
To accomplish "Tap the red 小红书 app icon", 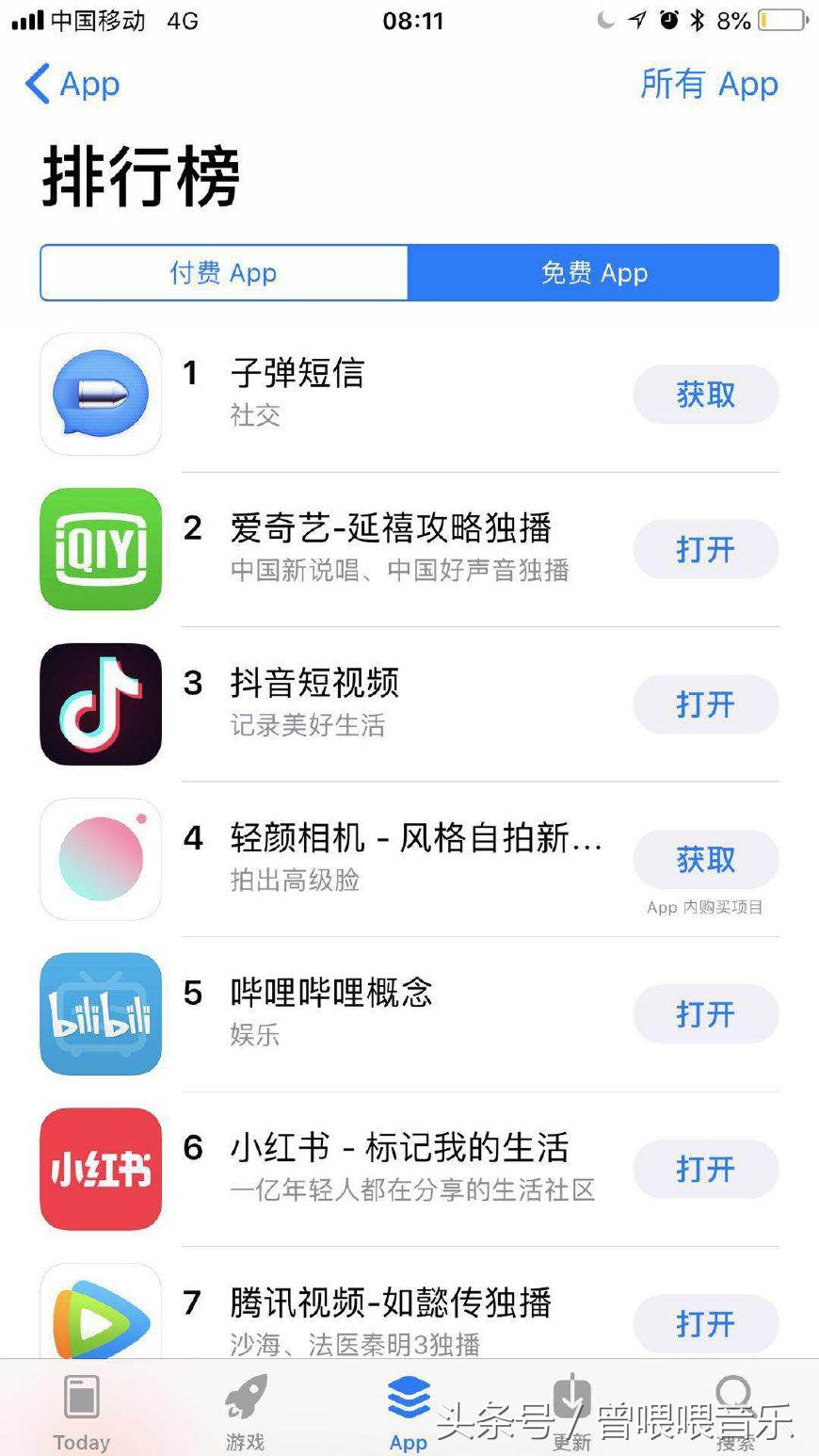I will [x=100, y=1170].
